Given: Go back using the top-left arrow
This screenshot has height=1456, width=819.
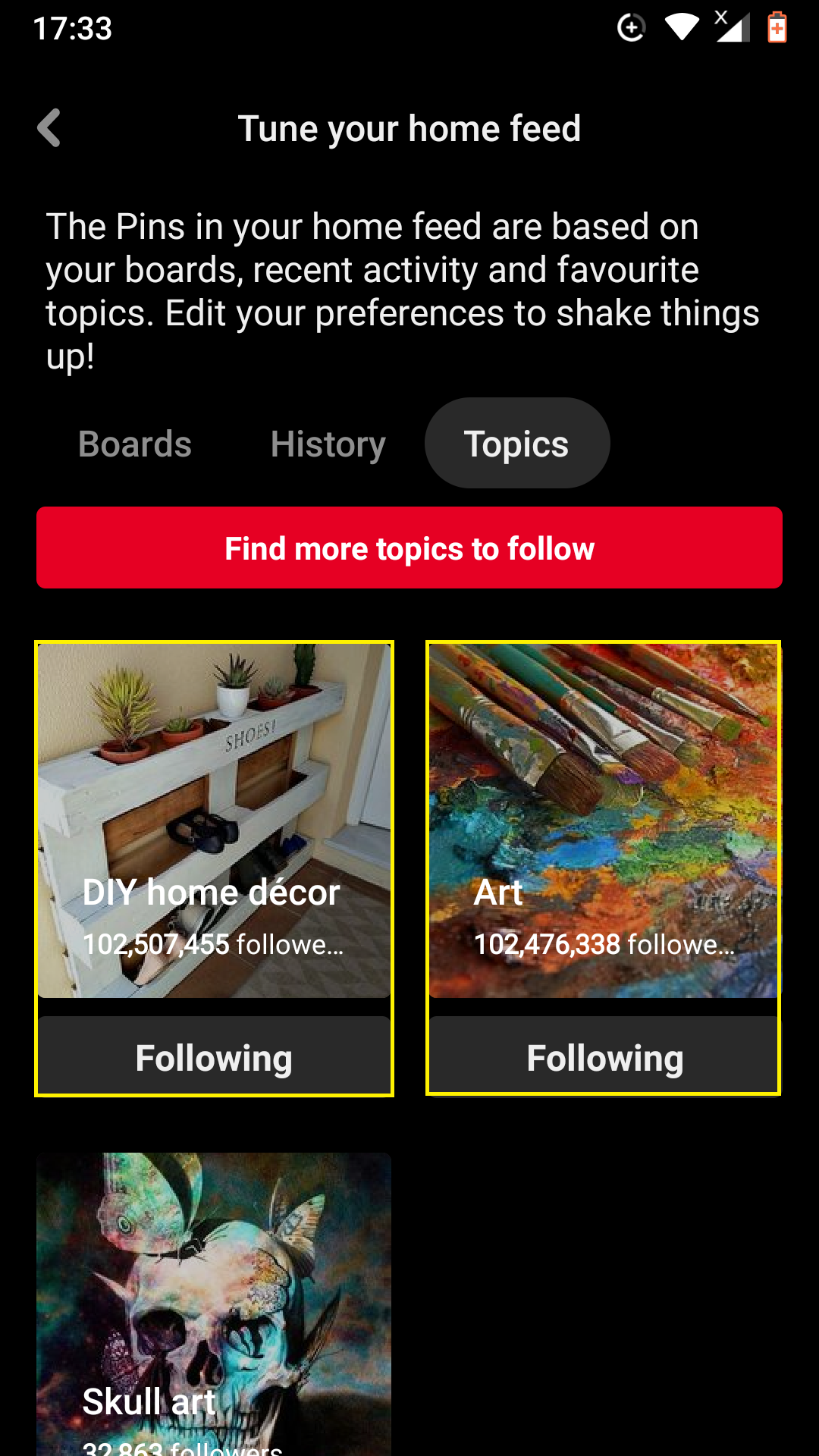Looking at the screenshot, I should pyautogui.click(x=49, y=128).
